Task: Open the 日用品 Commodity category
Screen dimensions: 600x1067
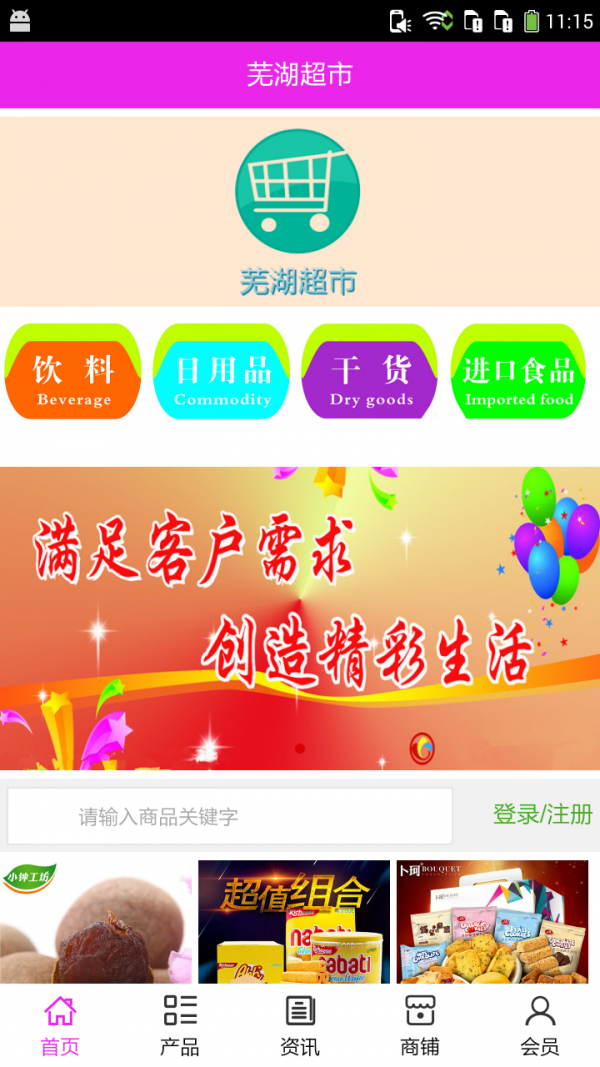Action: click(x=222, y=372)
